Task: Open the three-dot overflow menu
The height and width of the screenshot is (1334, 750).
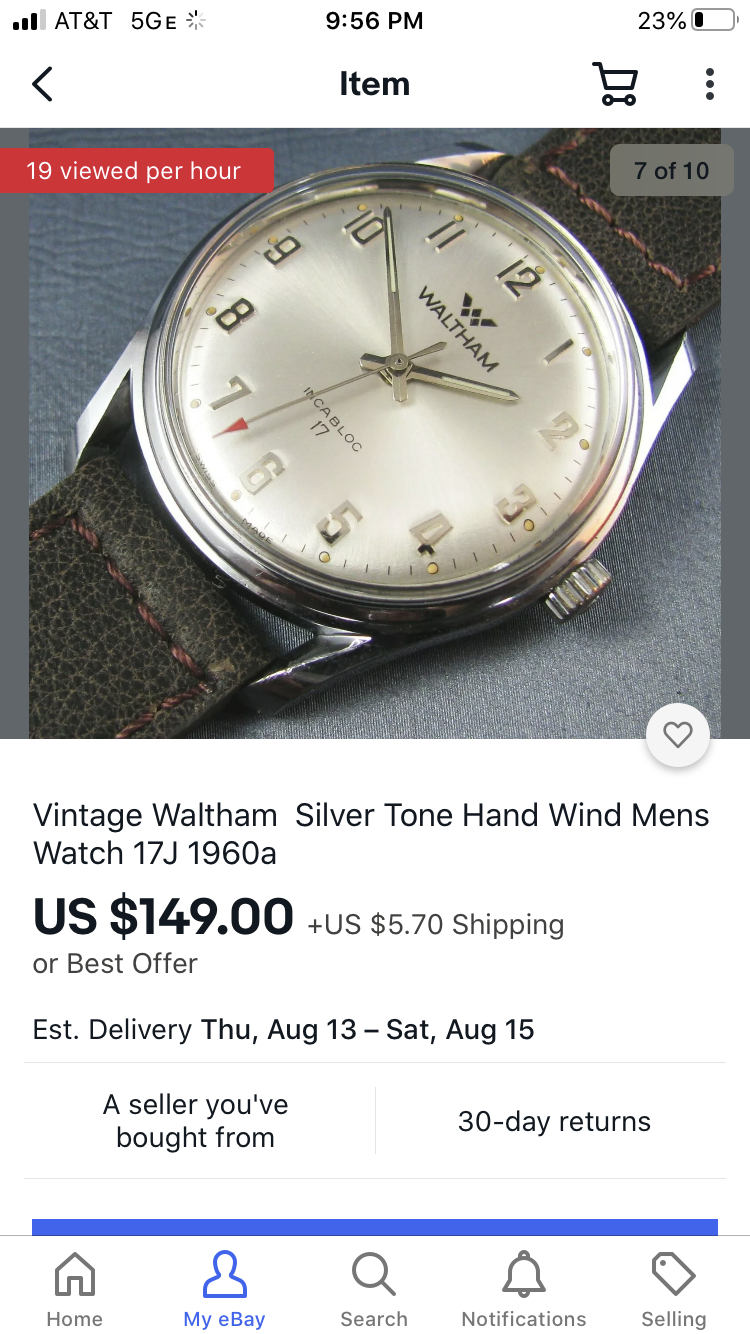Action: (x=709, y=84)
